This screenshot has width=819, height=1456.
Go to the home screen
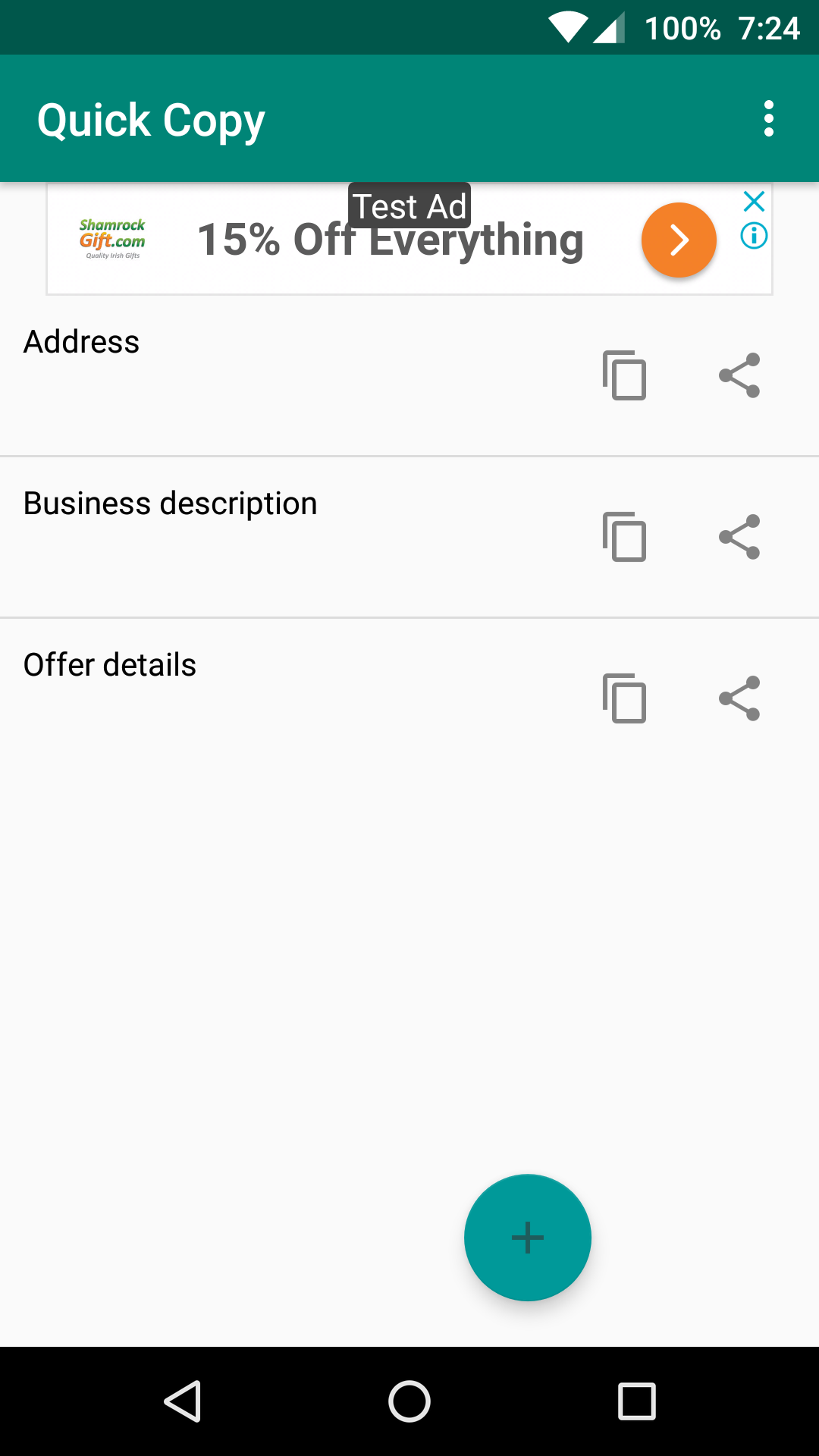point(409,1401)
